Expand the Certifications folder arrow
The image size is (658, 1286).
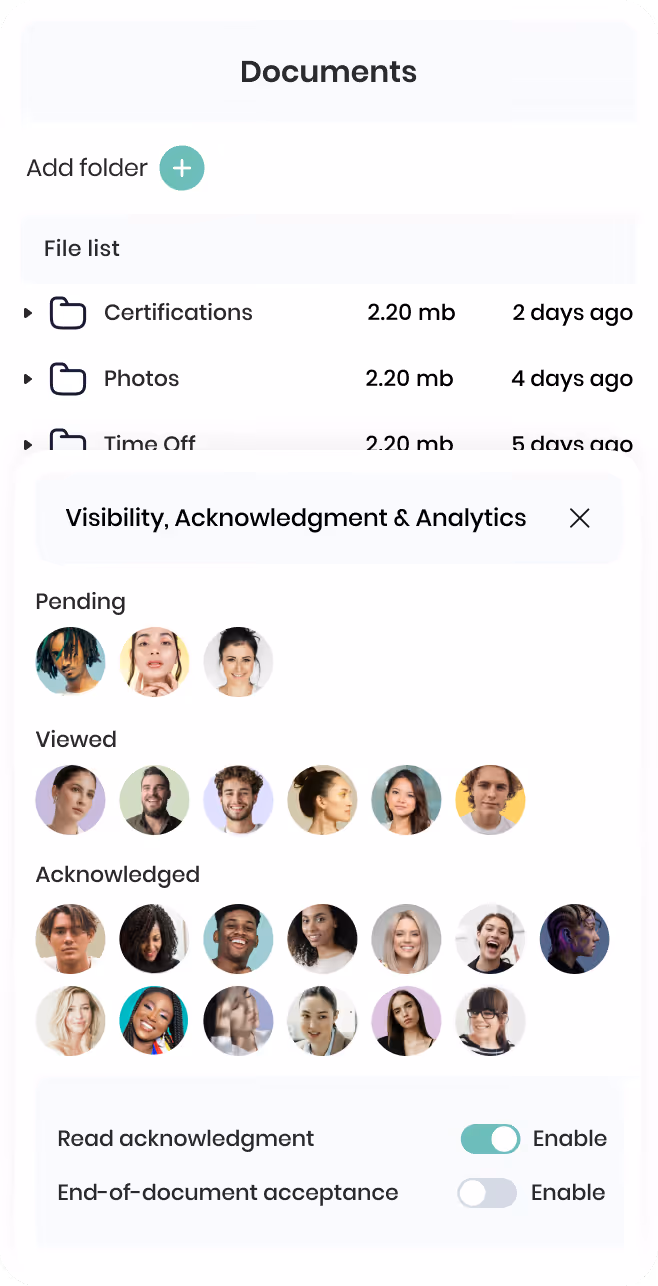(28, 313)
